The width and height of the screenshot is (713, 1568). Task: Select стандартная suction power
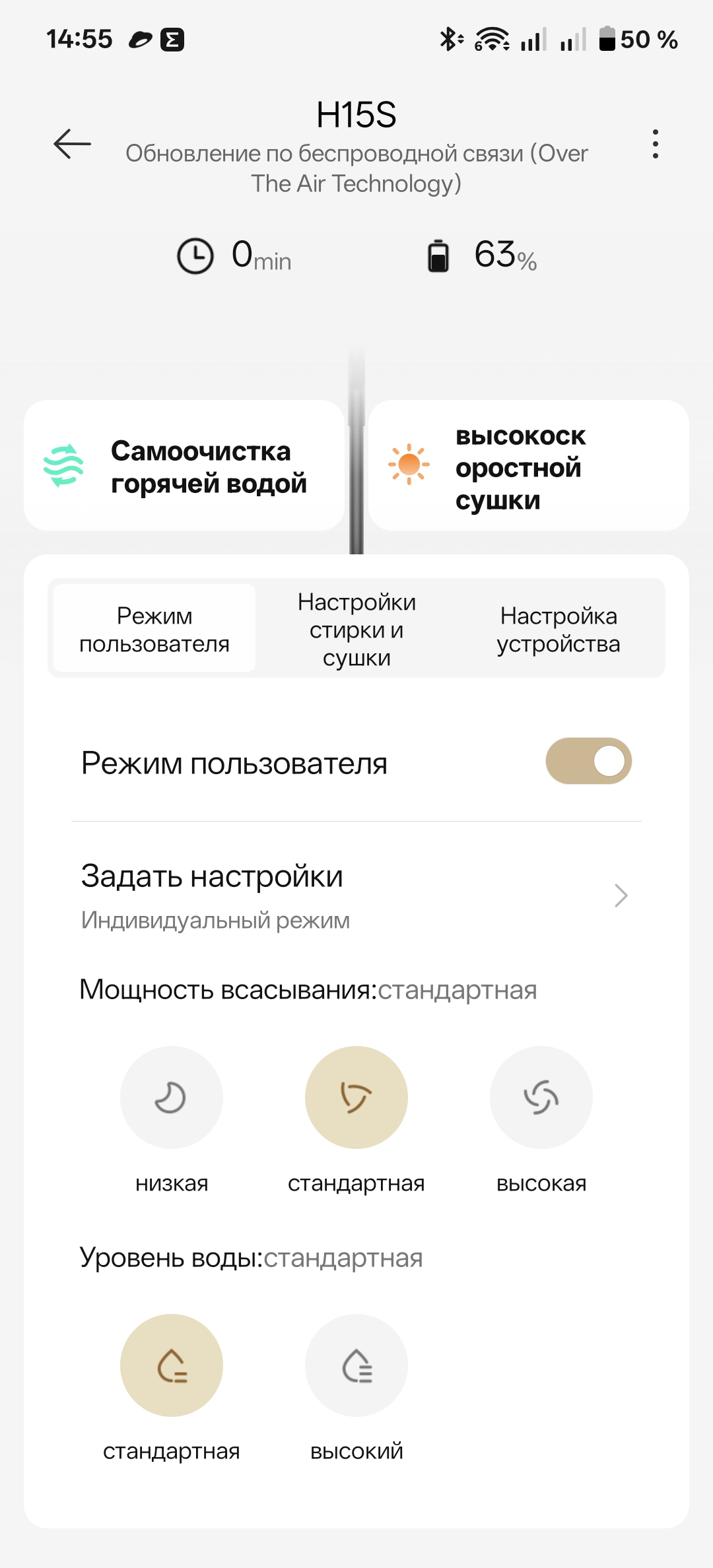pos(356,1098)
